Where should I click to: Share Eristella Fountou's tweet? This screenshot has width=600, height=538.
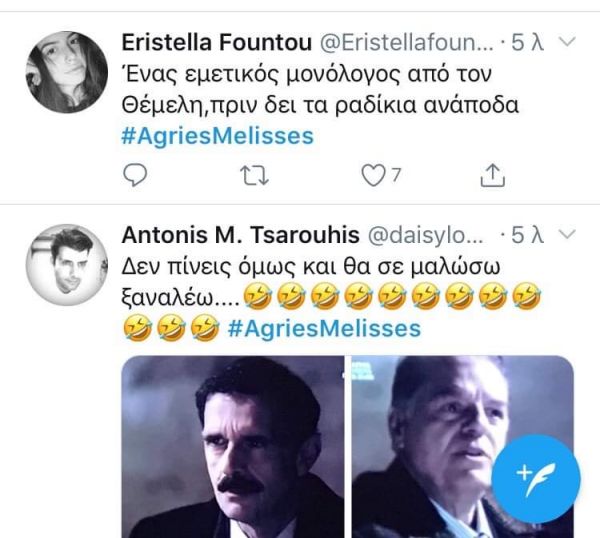coord(491,176)
